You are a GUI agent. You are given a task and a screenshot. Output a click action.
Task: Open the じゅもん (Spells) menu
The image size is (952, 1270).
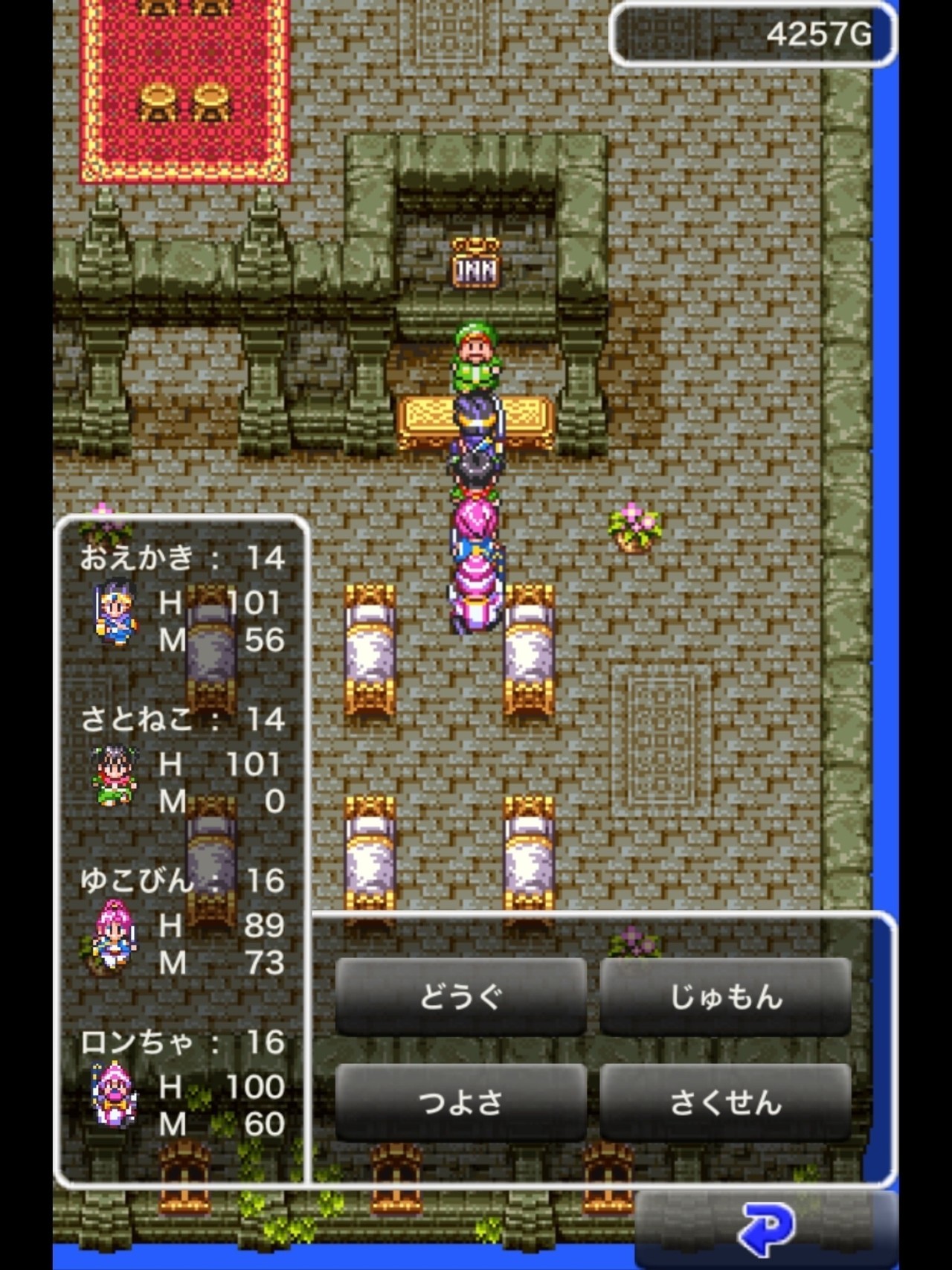tap(725, 996)
